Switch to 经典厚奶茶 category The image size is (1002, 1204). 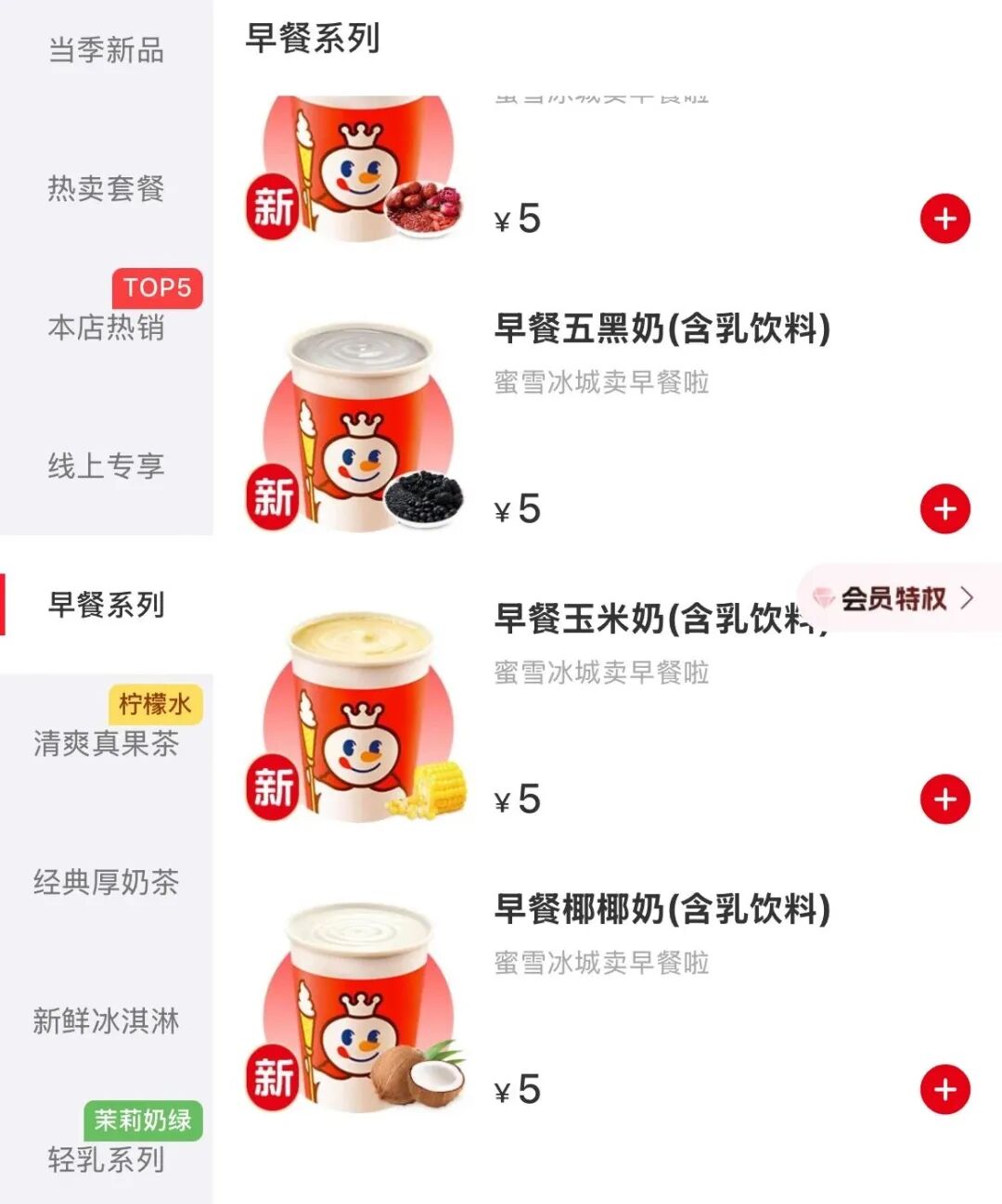pyautogui.click(x=106, y=882)
